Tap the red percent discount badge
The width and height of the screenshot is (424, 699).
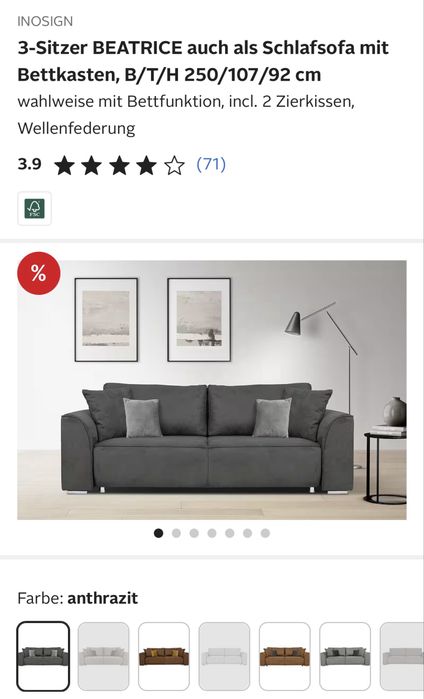39,273
